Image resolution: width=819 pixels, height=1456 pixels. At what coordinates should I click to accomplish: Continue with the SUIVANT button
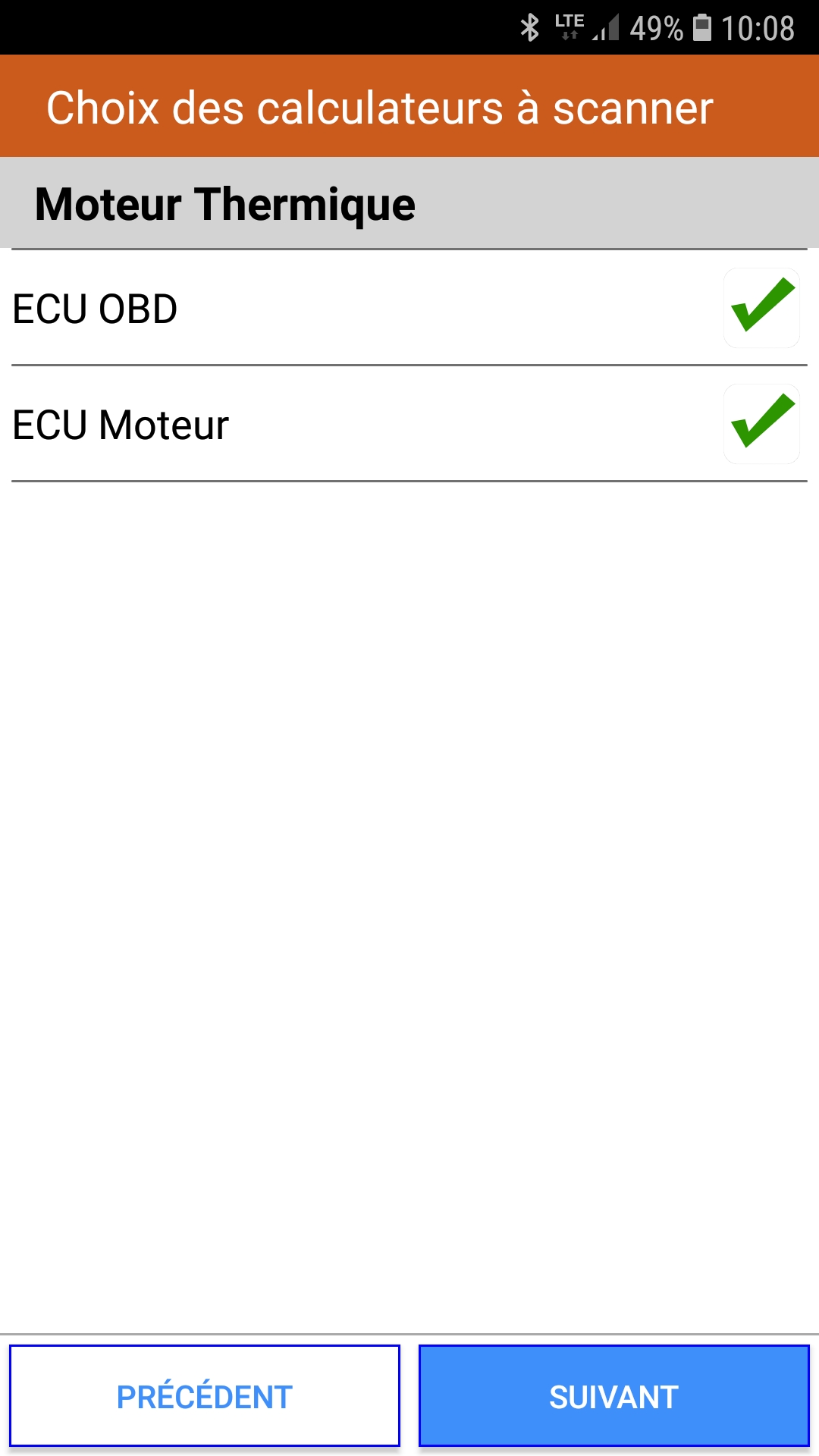point(613,1396)
